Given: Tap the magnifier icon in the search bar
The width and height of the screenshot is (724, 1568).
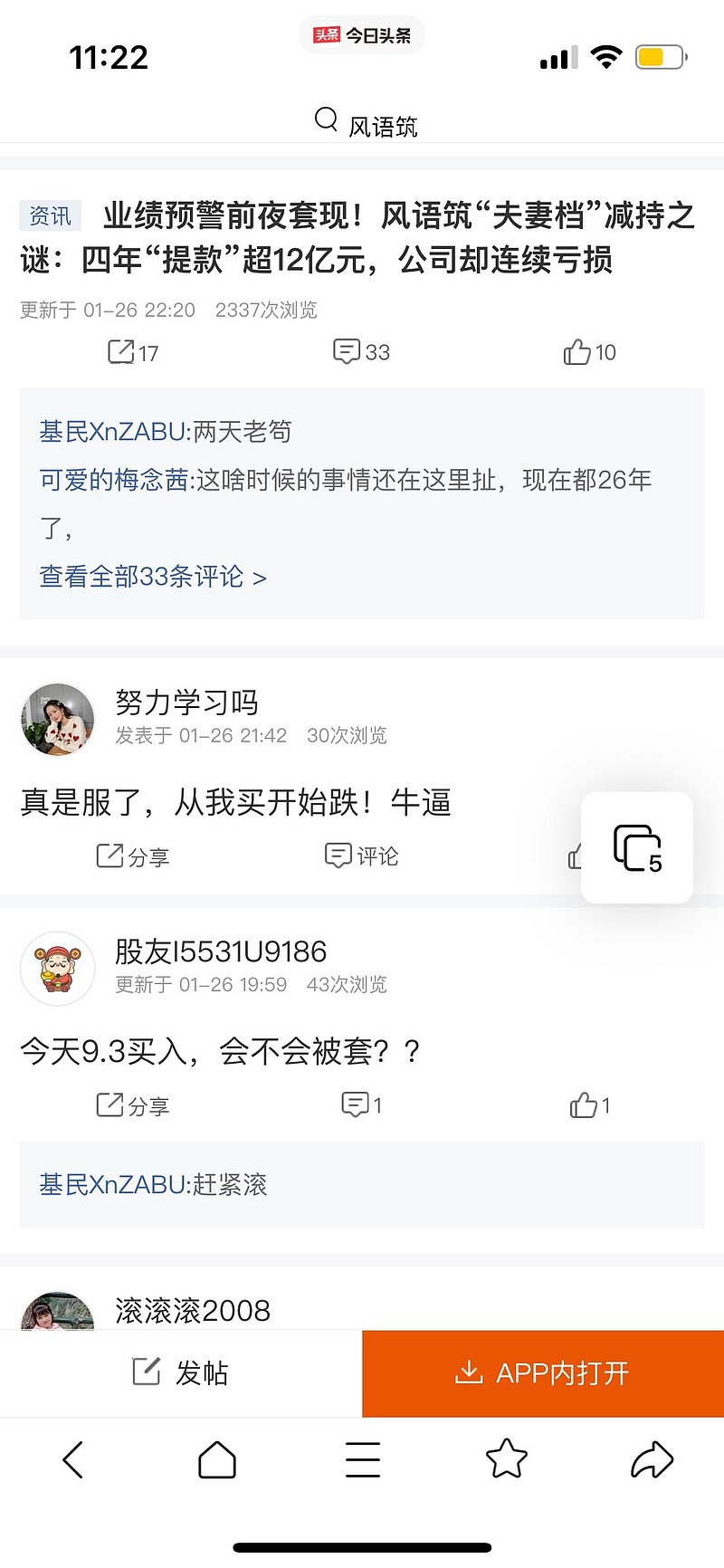Looking at the screenshot, I should [325, 119].
